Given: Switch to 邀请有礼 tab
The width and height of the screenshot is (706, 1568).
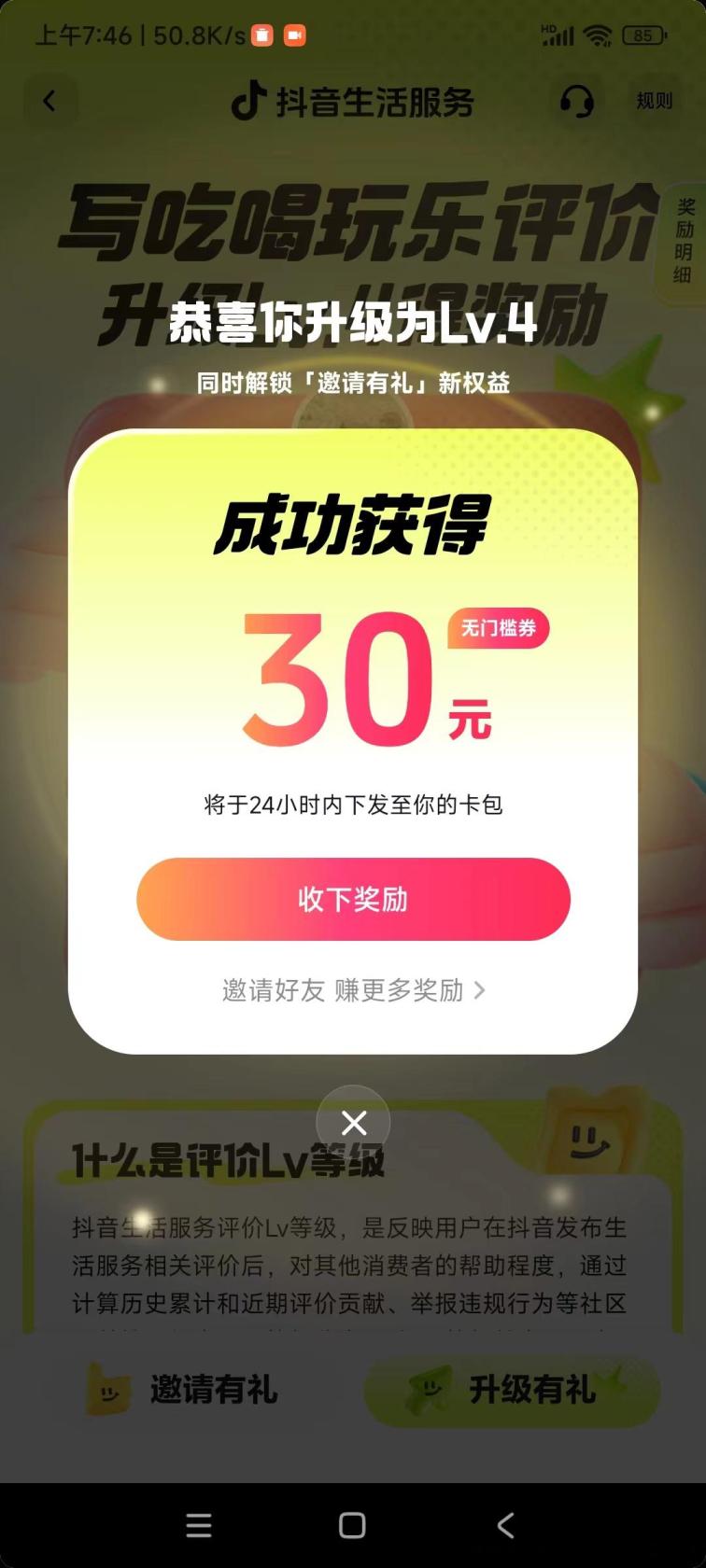Looking at the screenshot, I should [185, 1391].
